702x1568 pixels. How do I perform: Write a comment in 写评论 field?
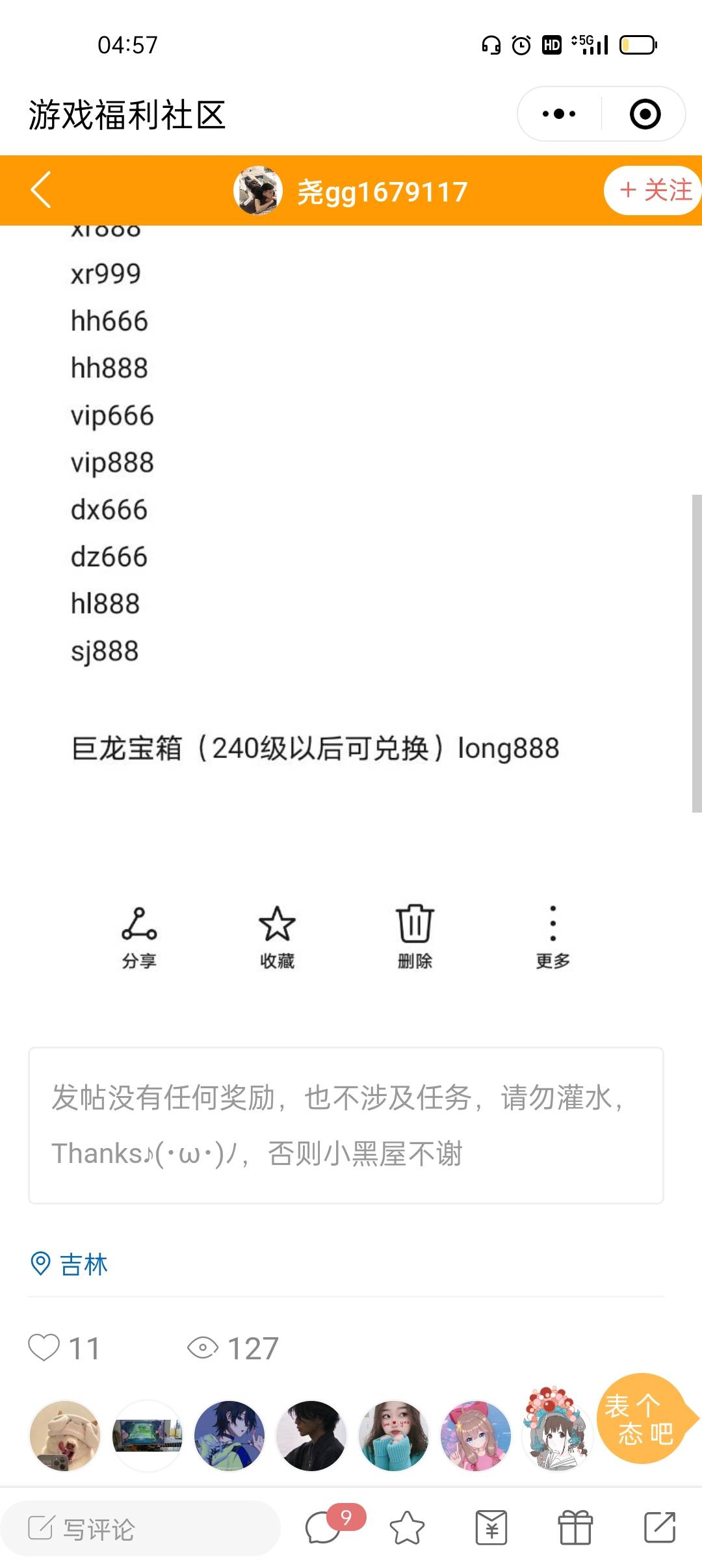pyautogui.click(x=140, y=1528)
